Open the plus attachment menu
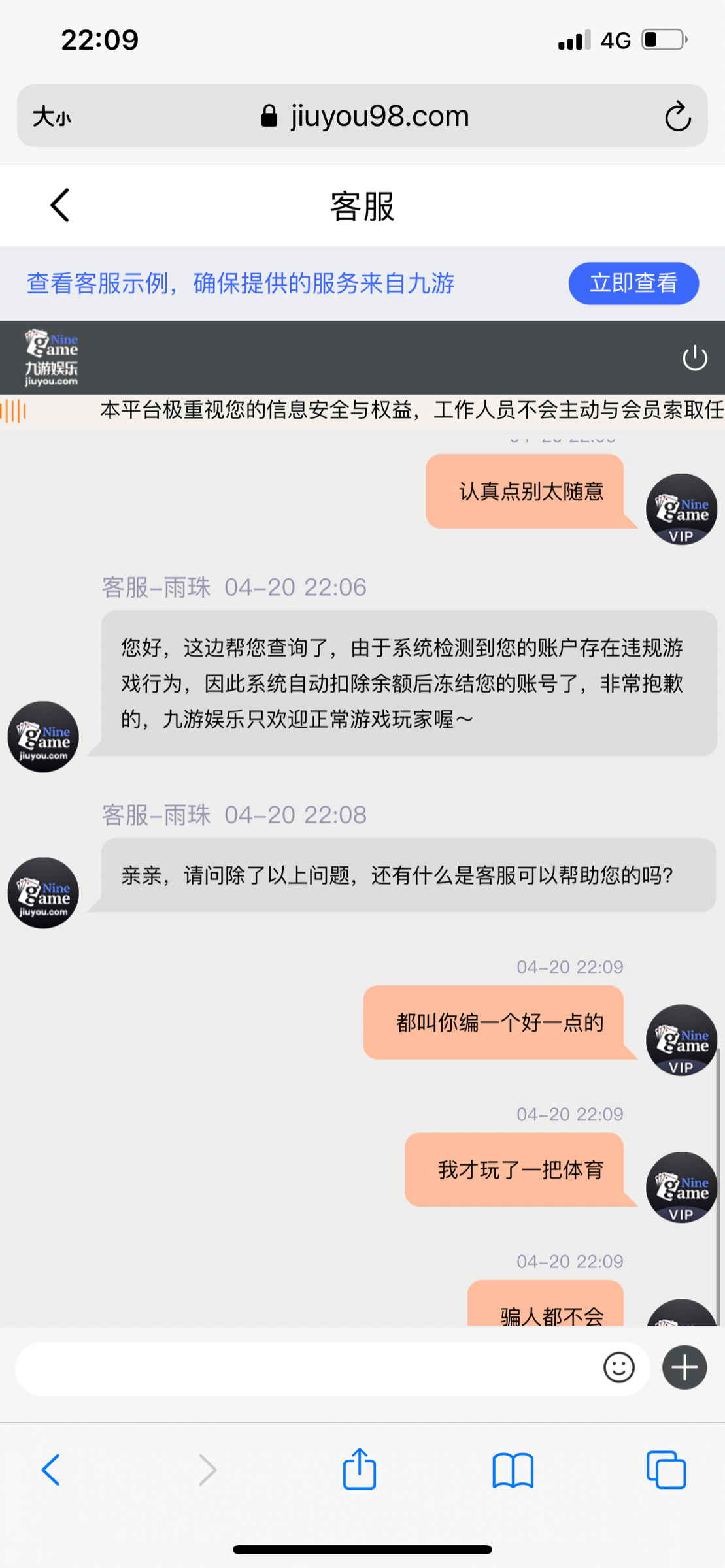 point(684,1367)
